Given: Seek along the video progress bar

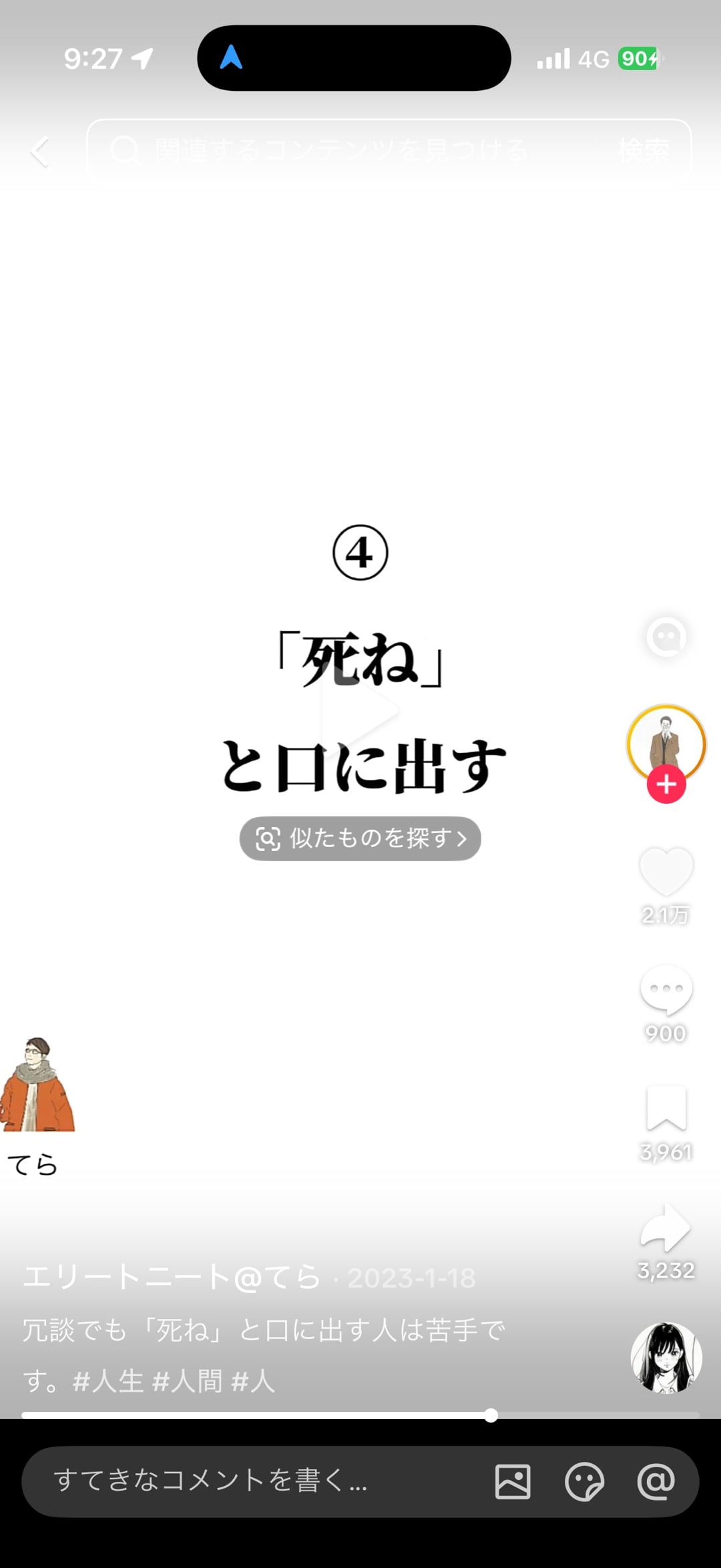Looking at the screenshot, I should 360,1415.
